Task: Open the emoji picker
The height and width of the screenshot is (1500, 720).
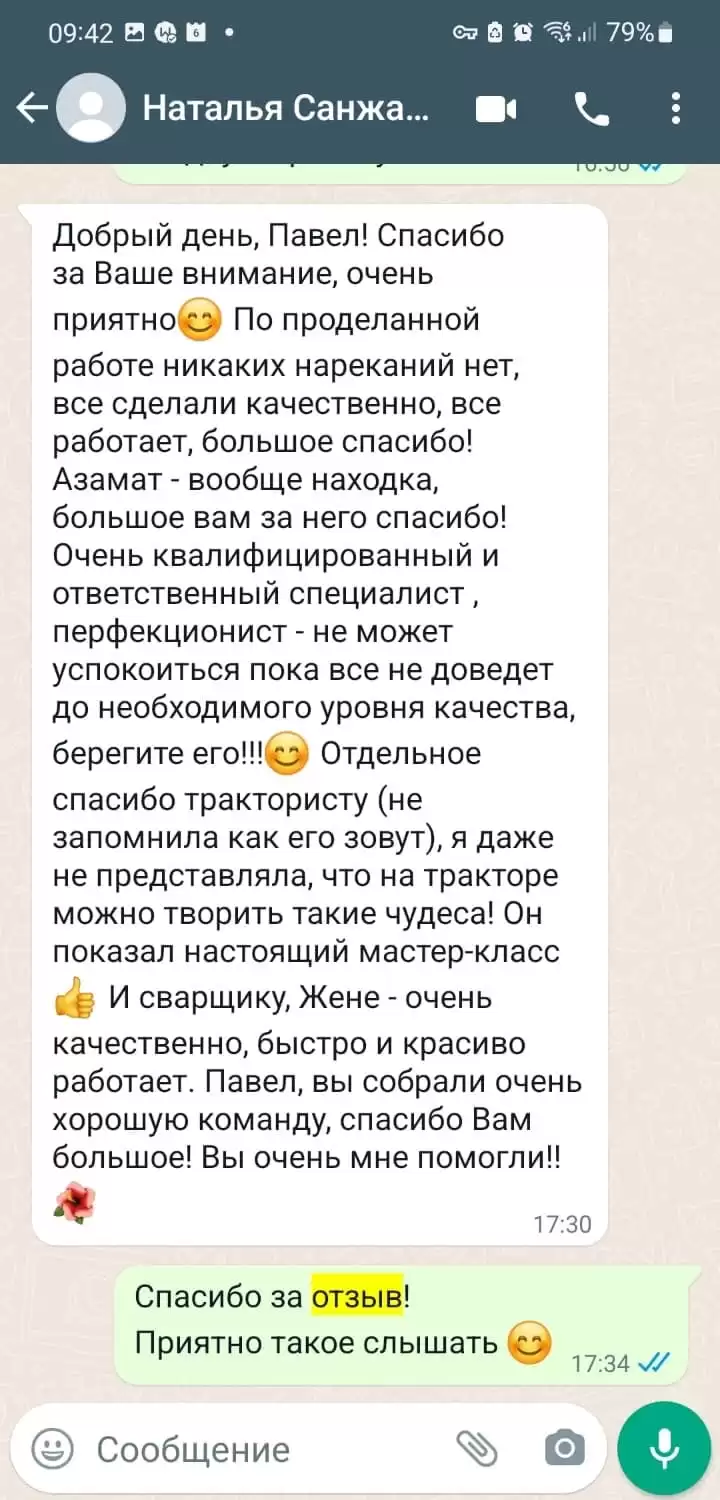Action: [53, 1448]
